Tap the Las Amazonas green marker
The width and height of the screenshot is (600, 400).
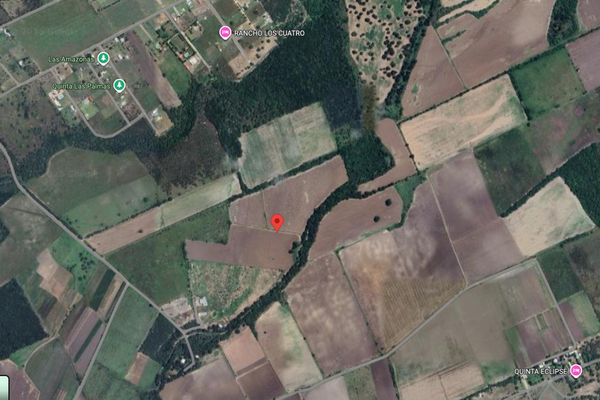(103, 59)
